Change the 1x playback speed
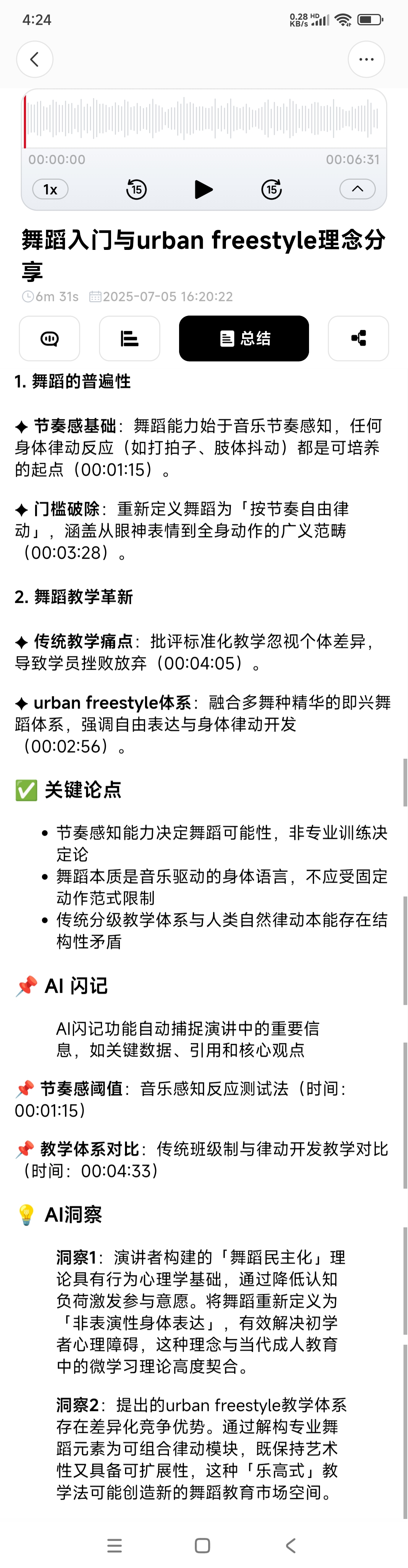This screenshot has height=1568, width=408. click(50, 189)
